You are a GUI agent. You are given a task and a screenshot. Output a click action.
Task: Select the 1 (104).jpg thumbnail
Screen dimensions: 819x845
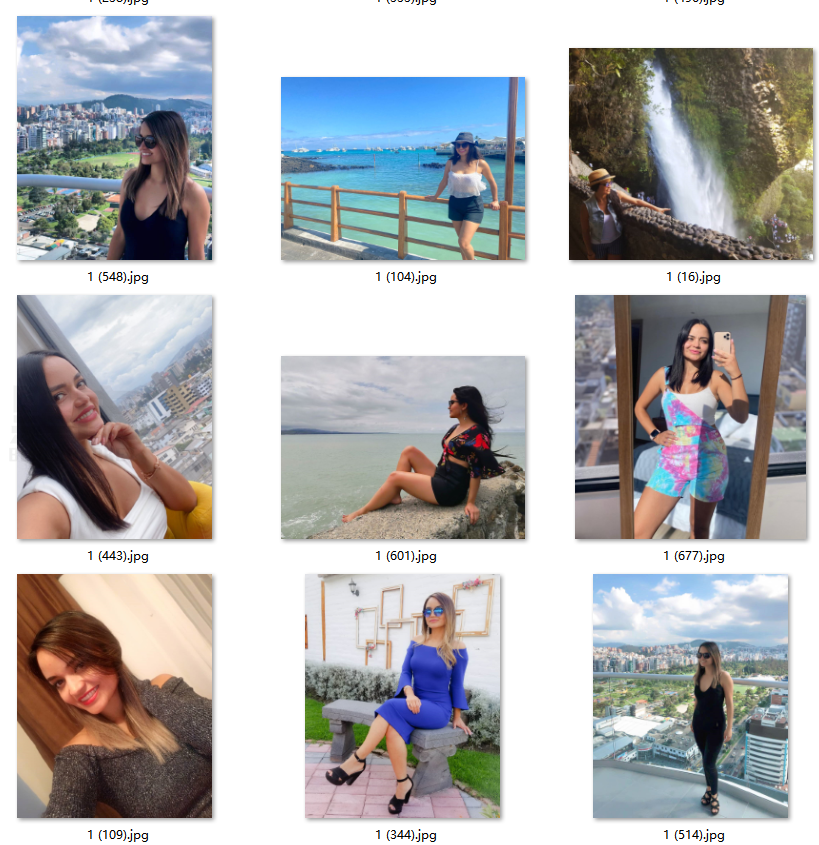[403, 168]
